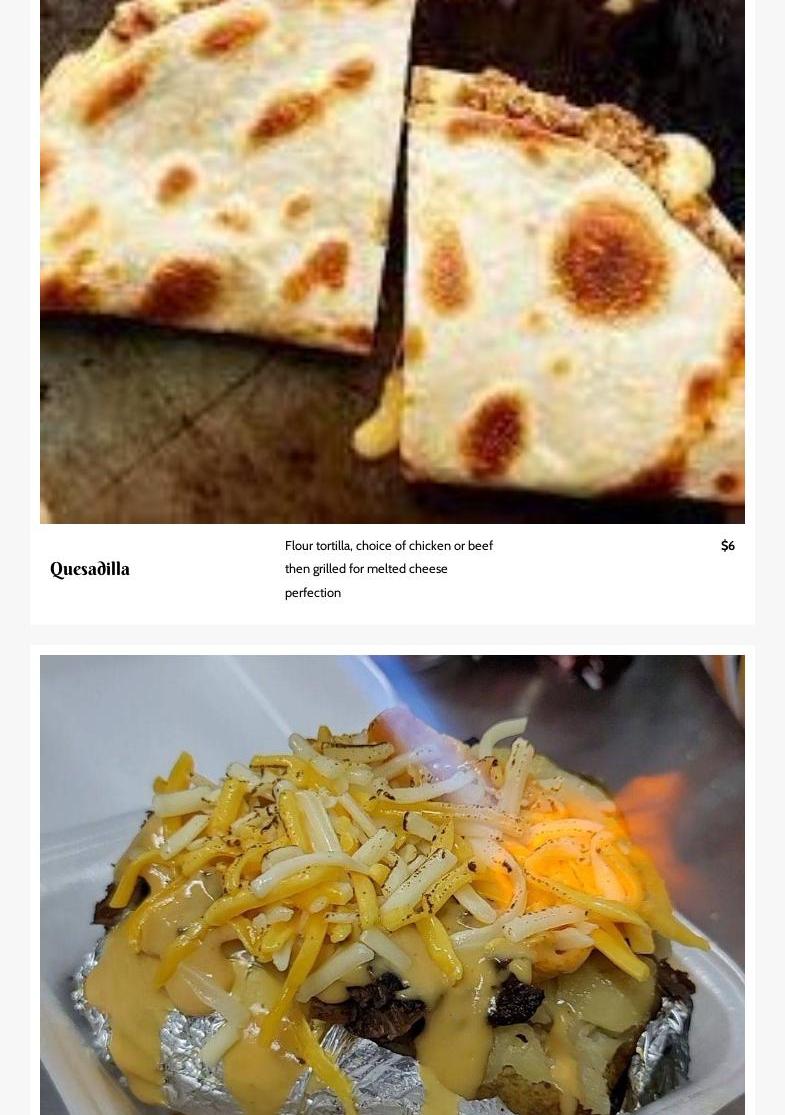Open the loaded baked potato photo
The width and height of the screenshot is (785, 1115).
click(392, 885)
